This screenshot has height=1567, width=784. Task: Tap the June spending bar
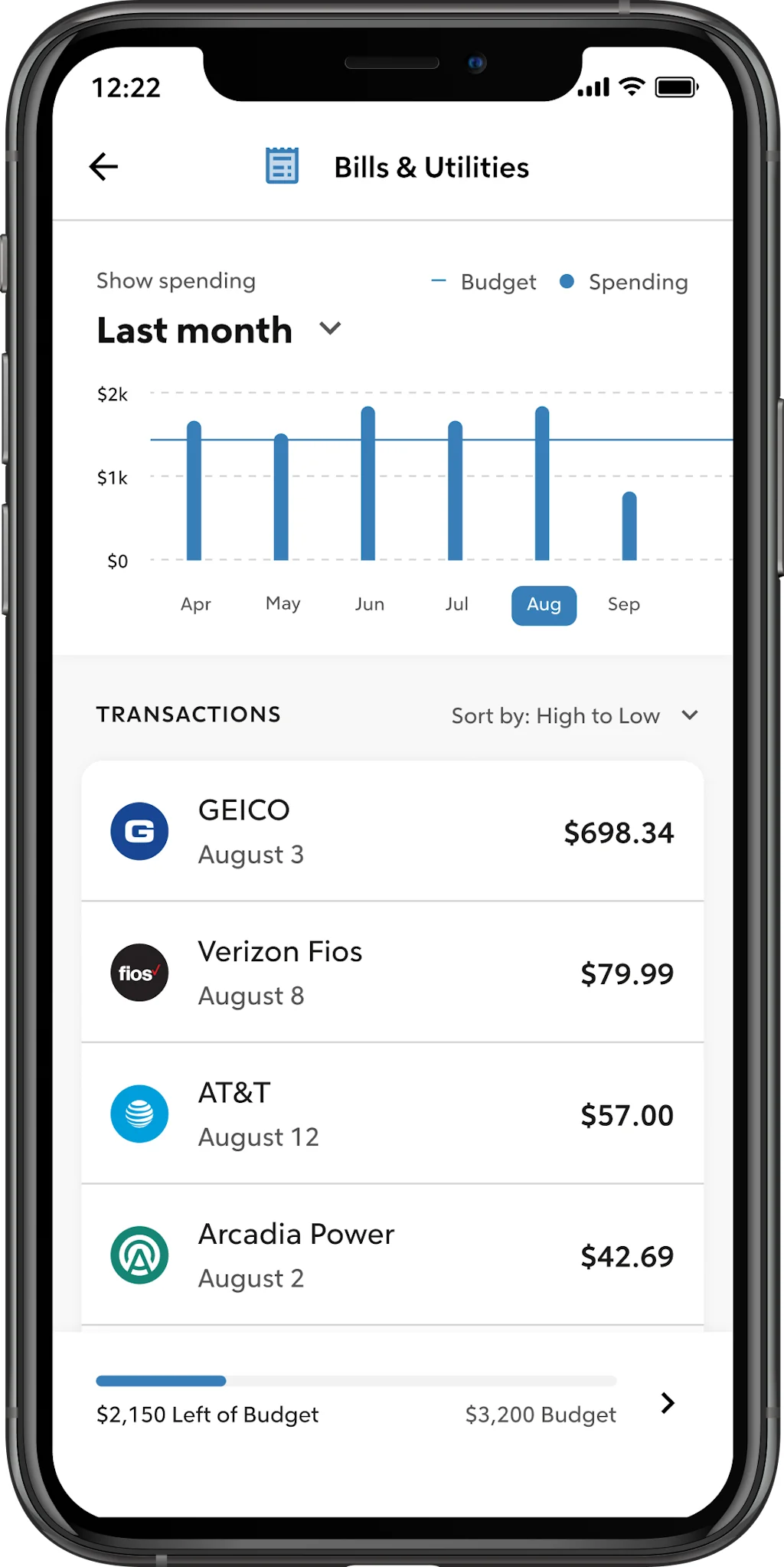pos(370,483)
